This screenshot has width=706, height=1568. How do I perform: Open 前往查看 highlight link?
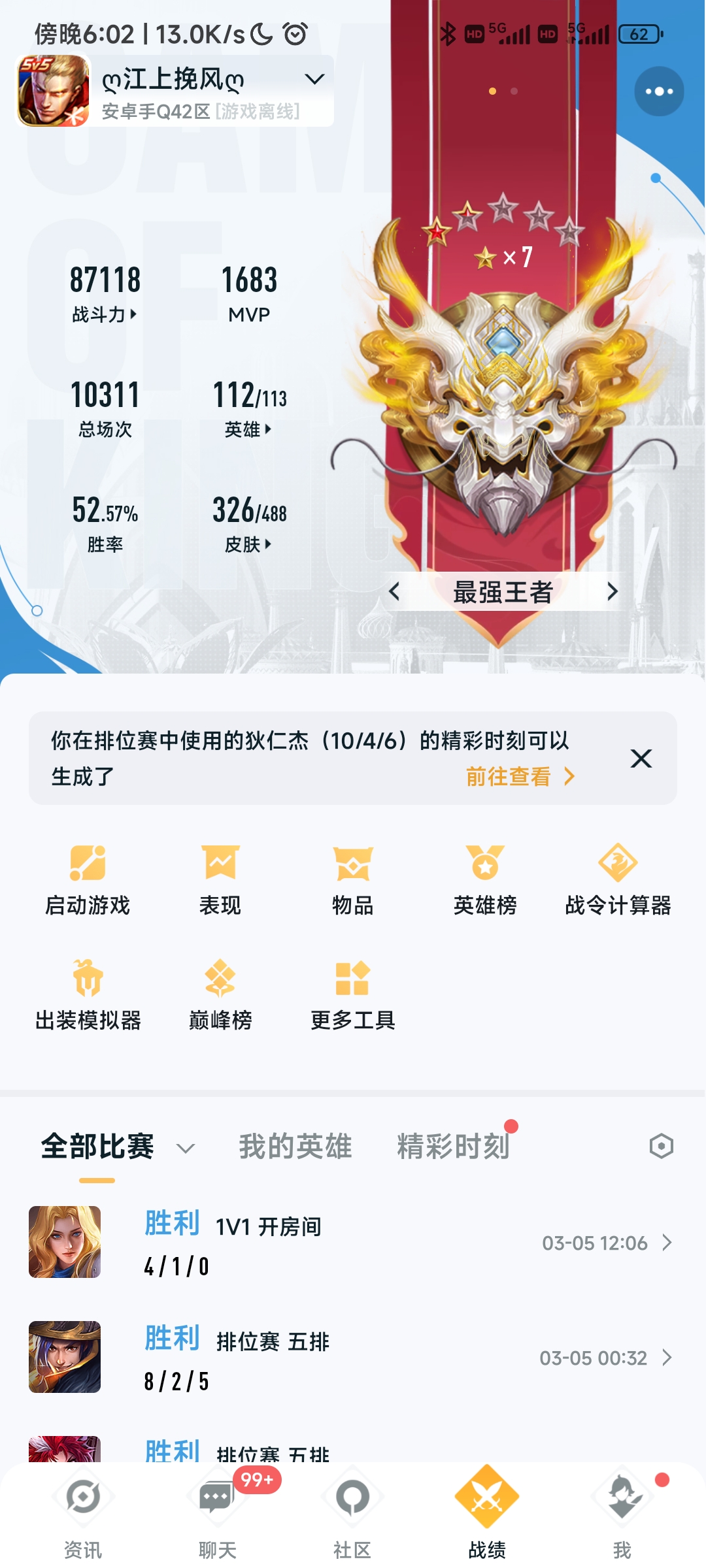click(x=519, y=777)
